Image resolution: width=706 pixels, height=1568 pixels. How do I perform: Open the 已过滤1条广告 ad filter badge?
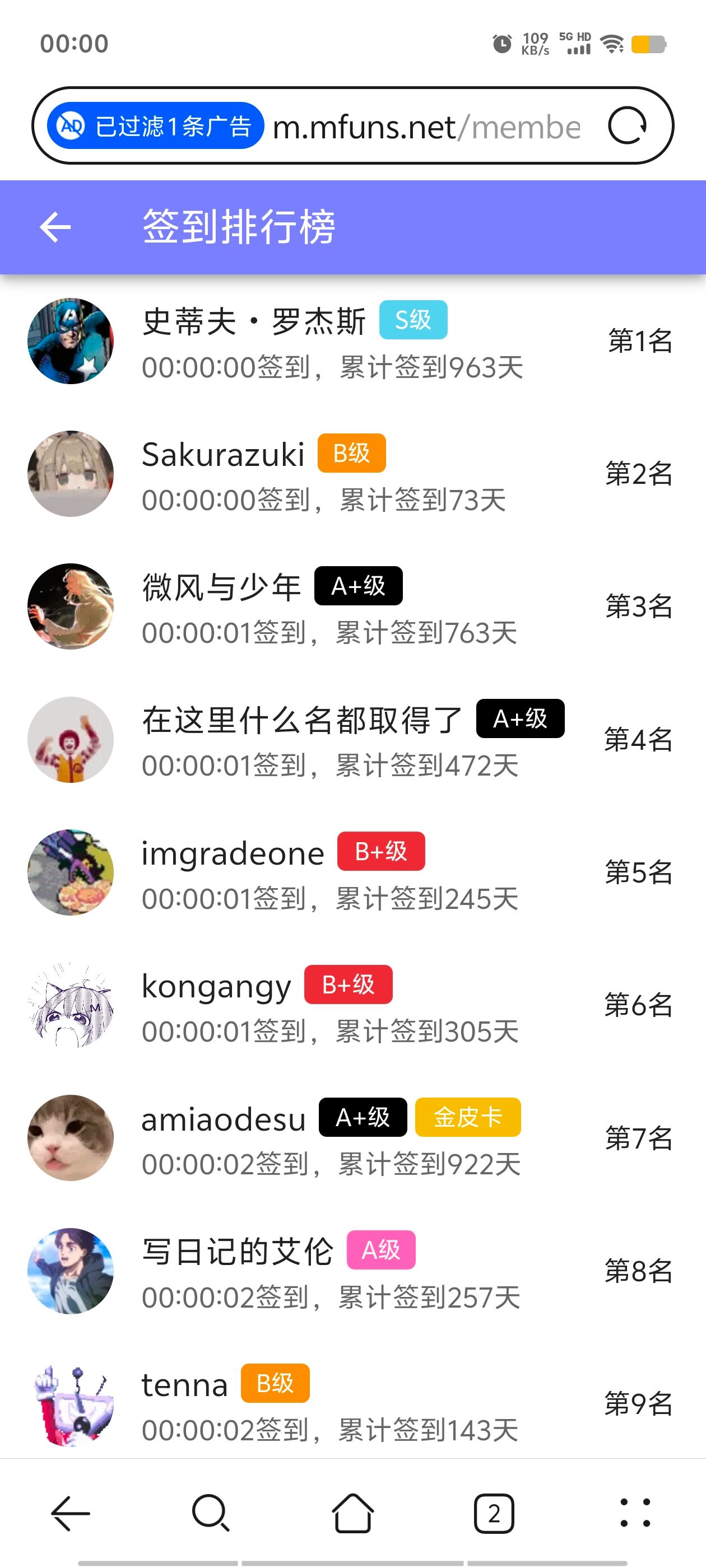click(156, 126)
